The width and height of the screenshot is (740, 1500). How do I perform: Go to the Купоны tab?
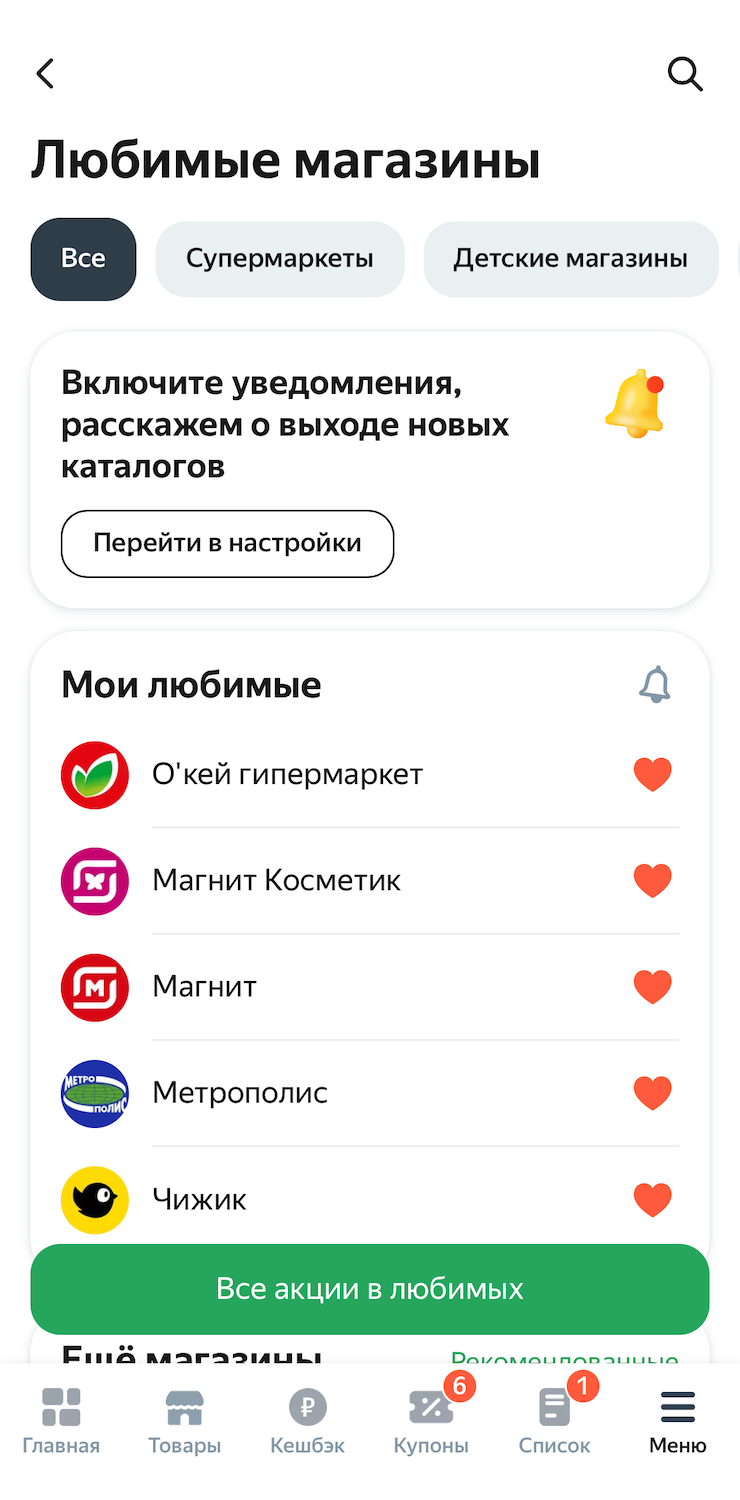coord(431,1420)
